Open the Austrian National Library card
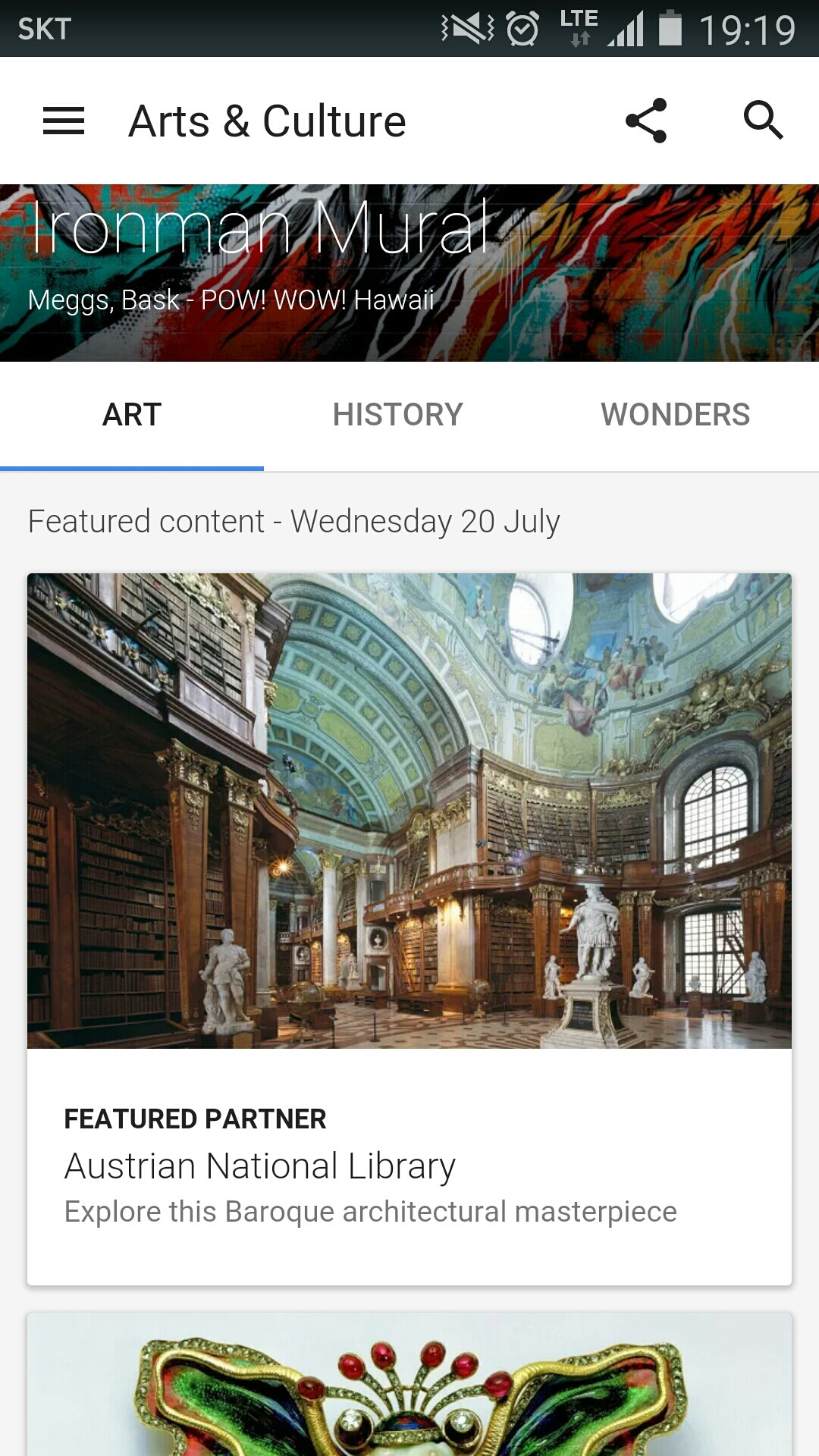Screen dimensions: 819x1456 [x=409, y=929]
